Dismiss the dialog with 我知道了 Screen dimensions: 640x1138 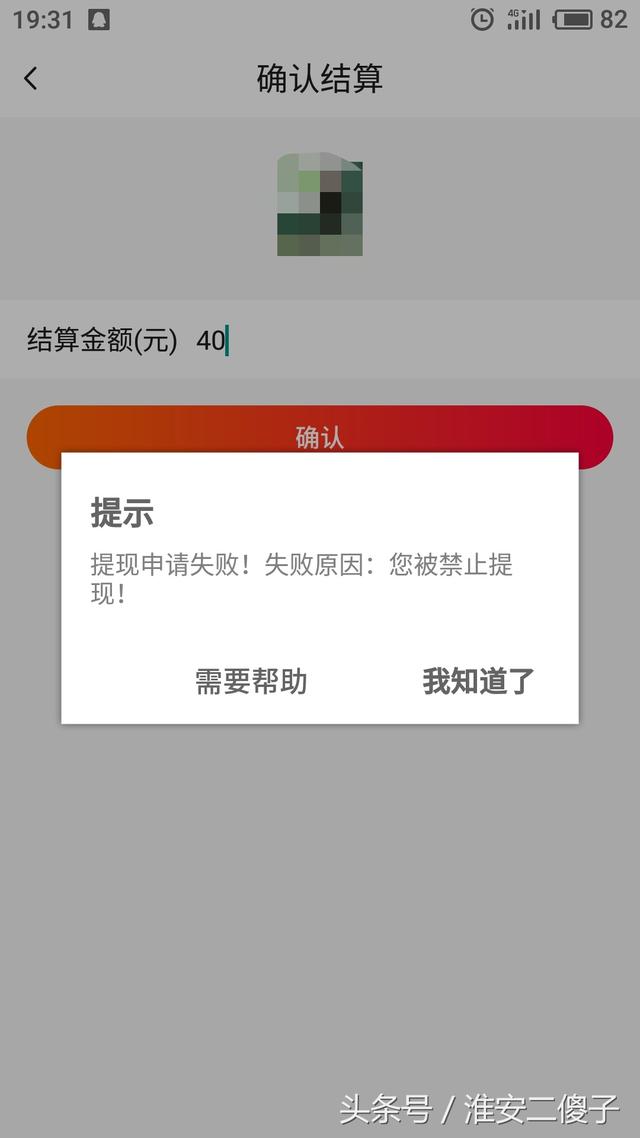coord(478,681)
